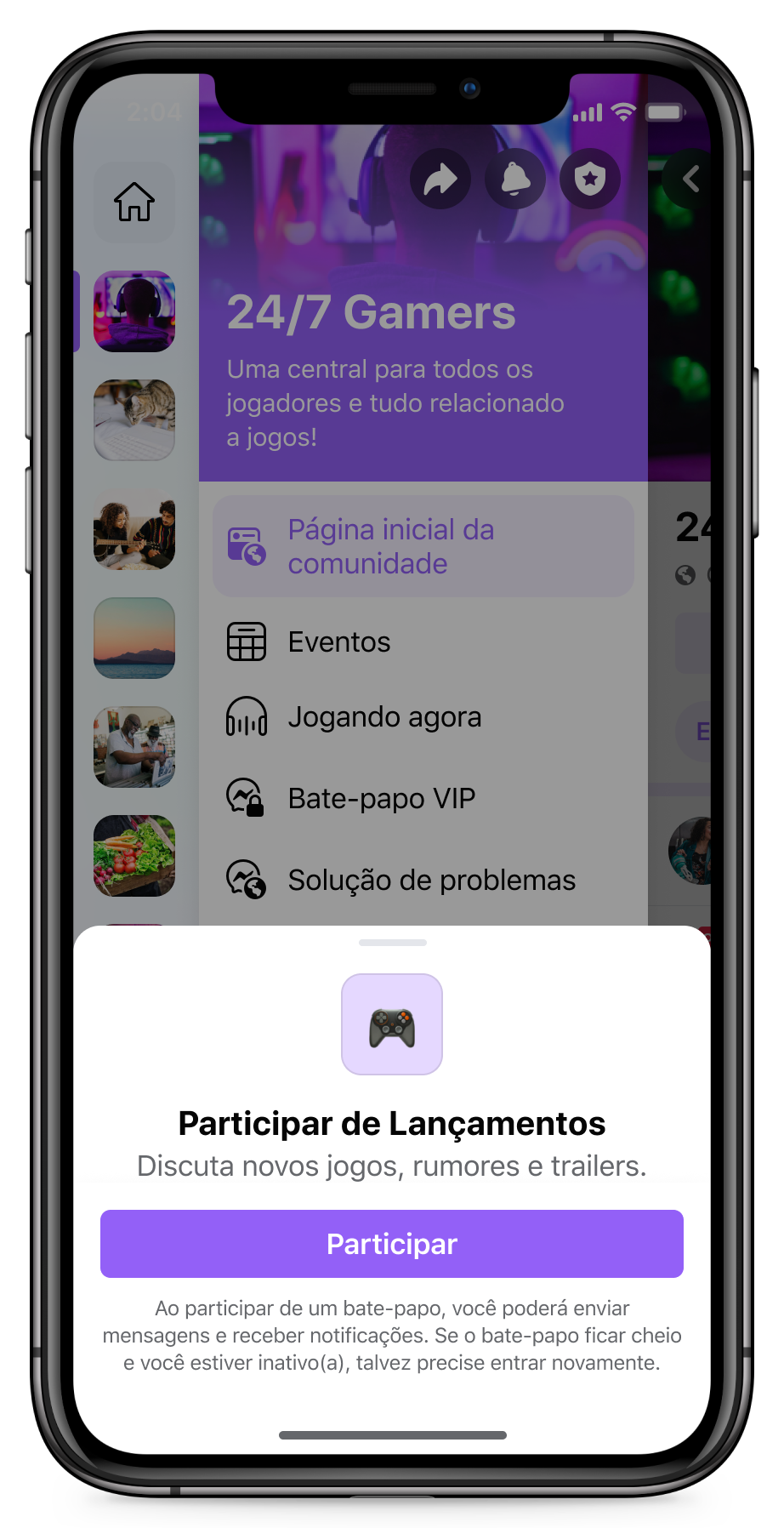Share the 24/7 Gamers community
This screenshot has height=1528, width=784.
pyautogui.click(x=440, y=179)
